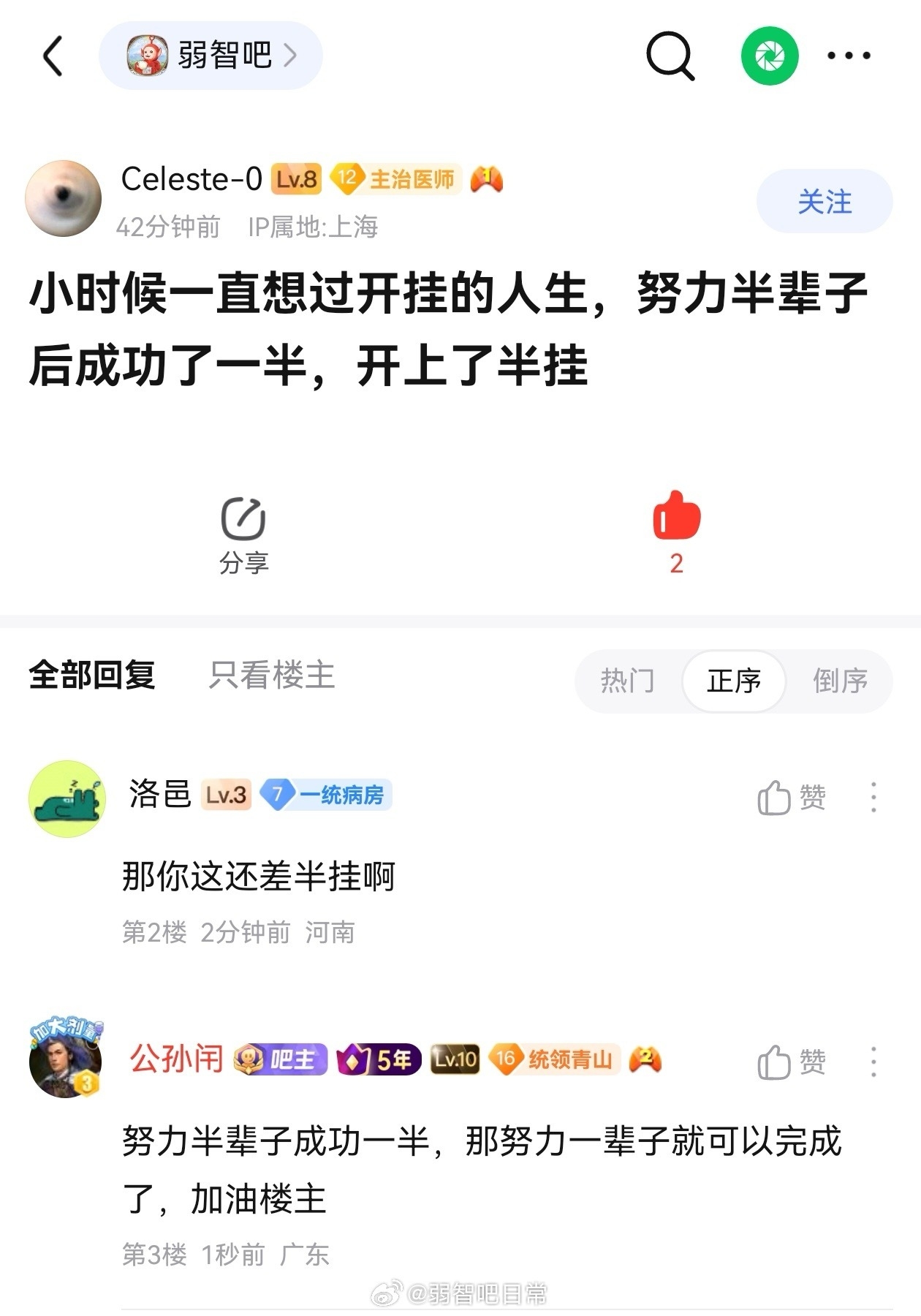Tap the green circular icon in header
921x1316 pixels.
[x=770, y=56]
